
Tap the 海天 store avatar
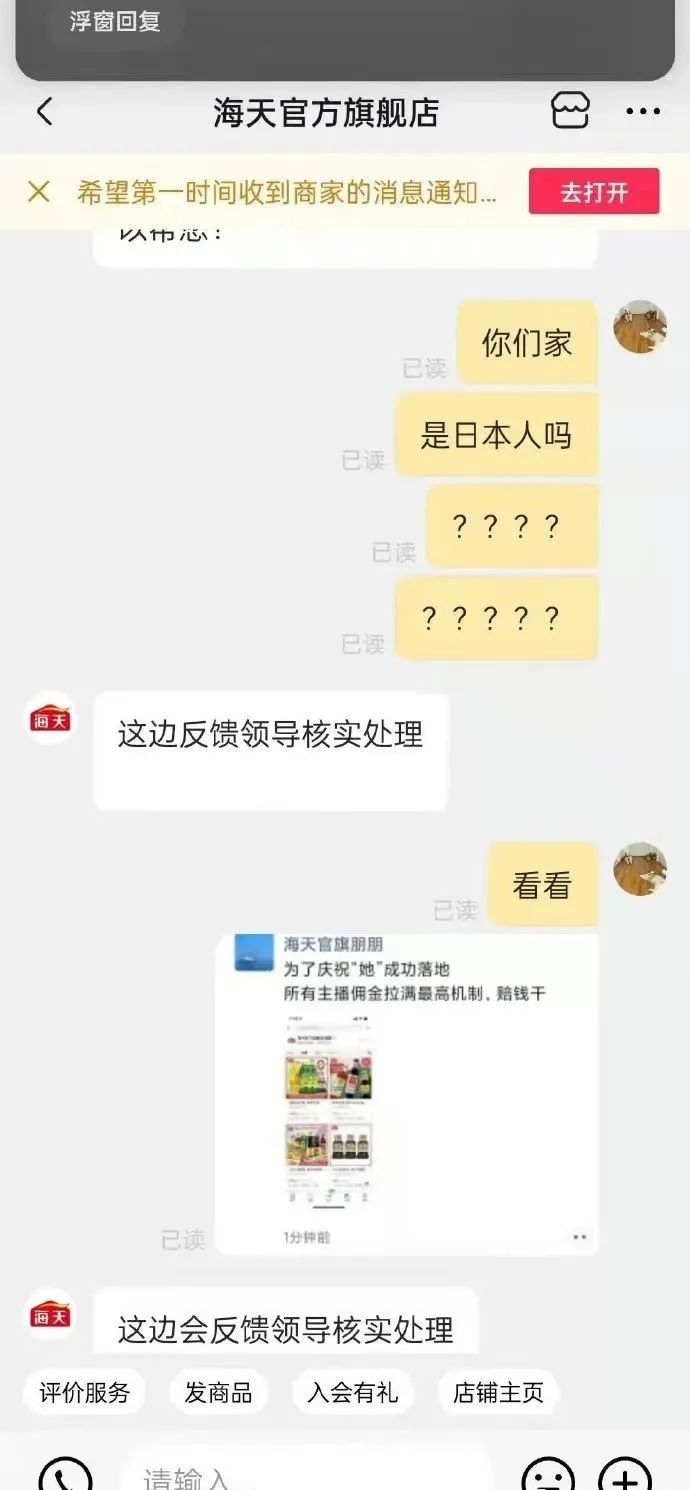point(51,719)
